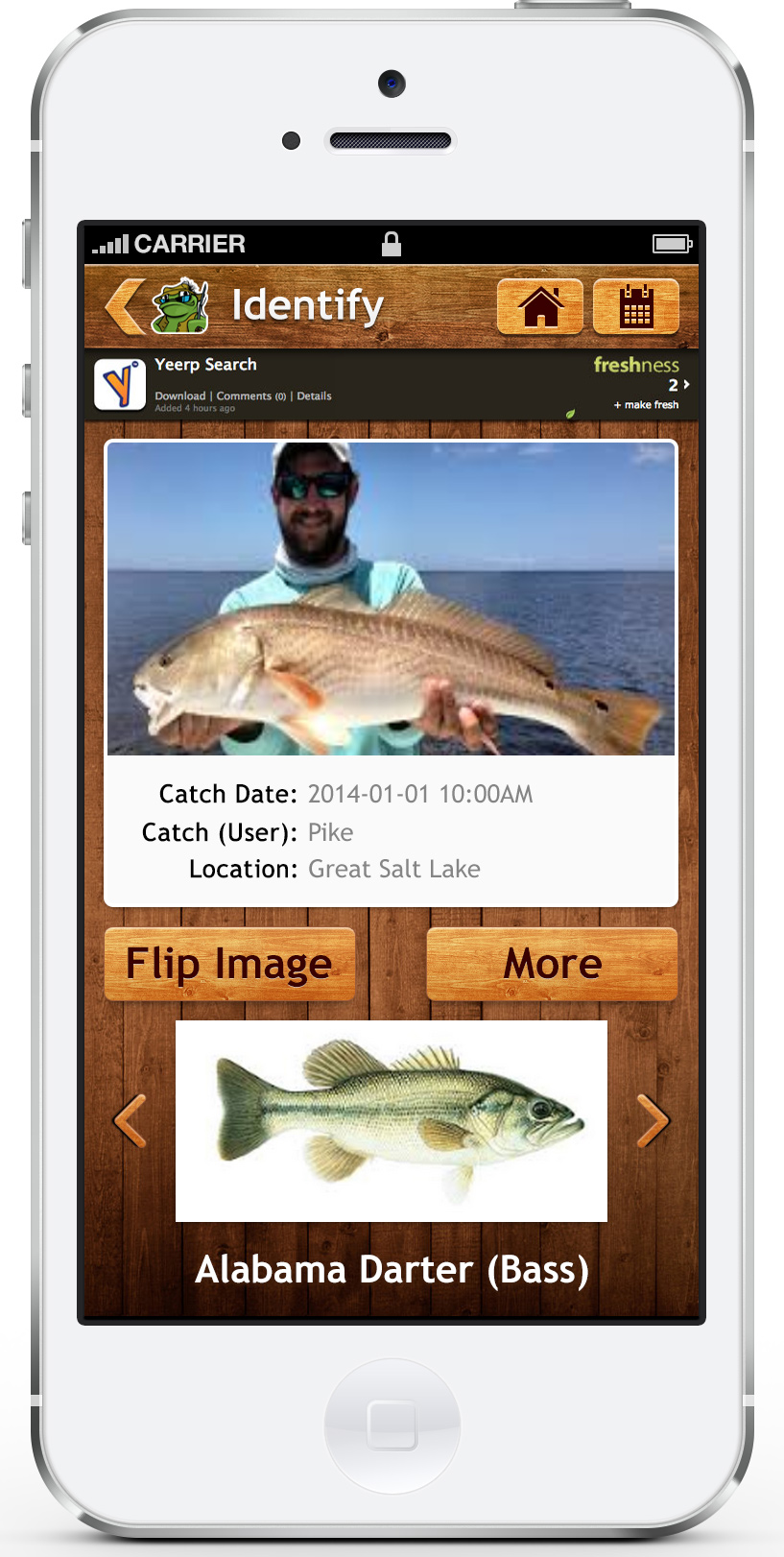The width and height of the screenshot is (784, 1557).
Task: Open the home screen icon
Action: [540, 307]
